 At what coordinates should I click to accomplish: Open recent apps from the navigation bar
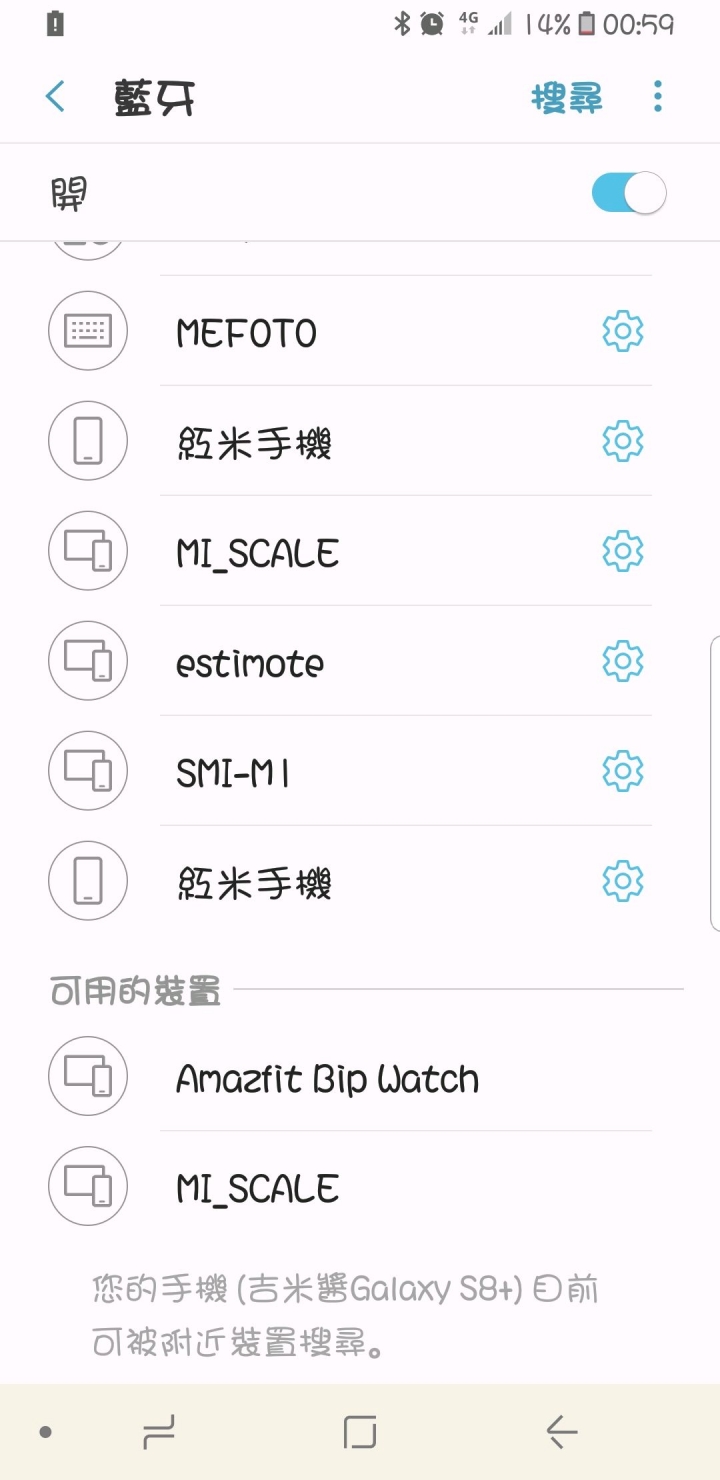pos(159,1432)
